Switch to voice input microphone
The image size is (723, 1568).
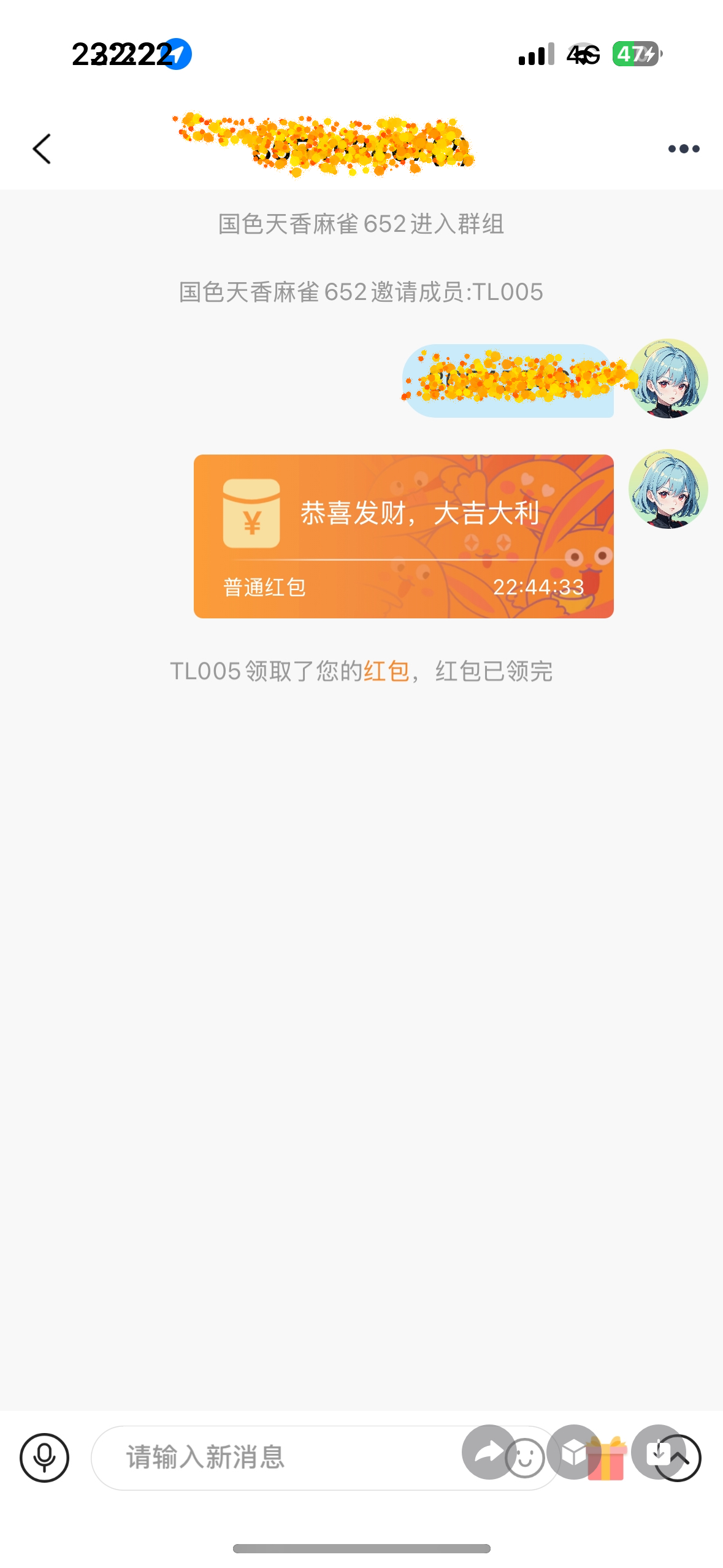44,1458
